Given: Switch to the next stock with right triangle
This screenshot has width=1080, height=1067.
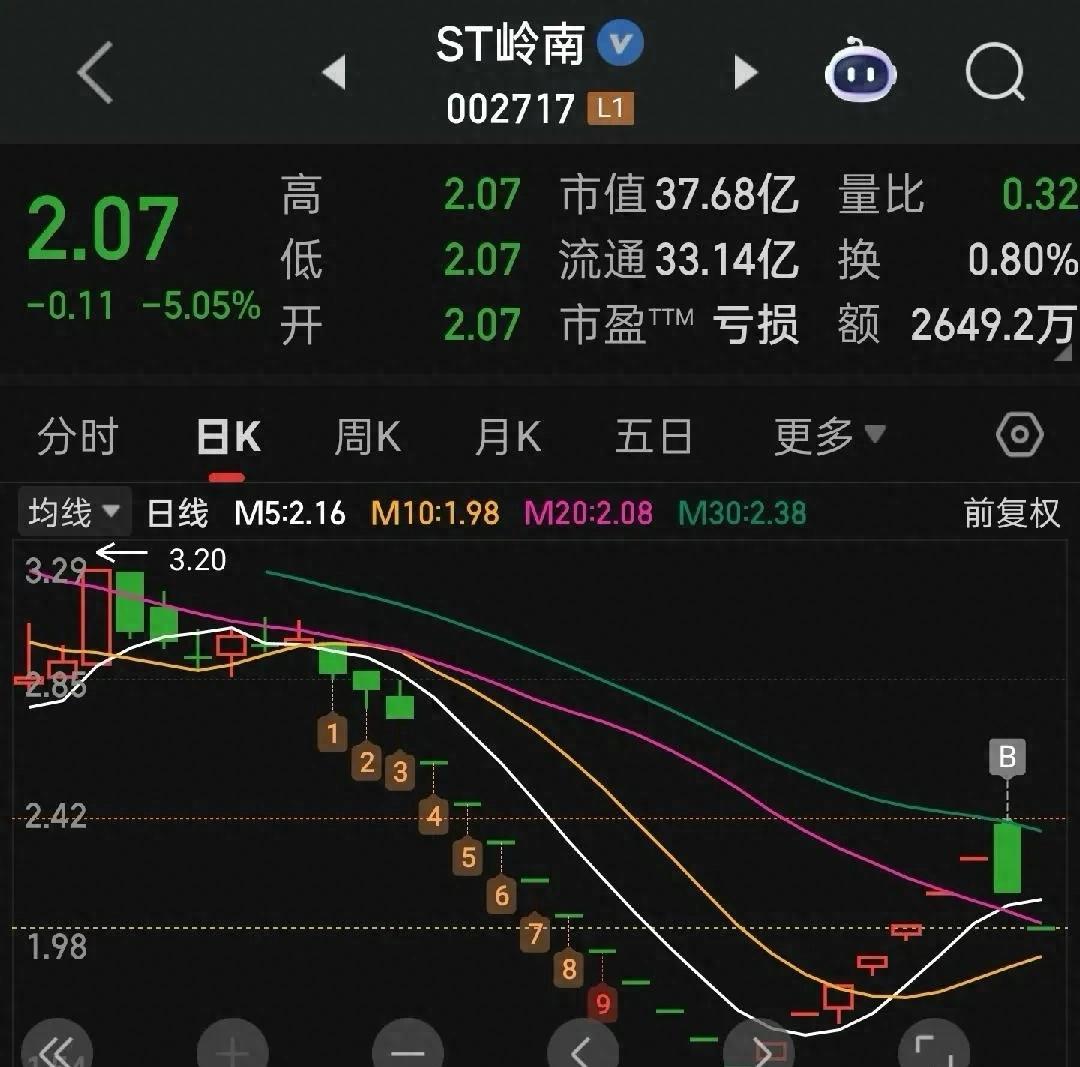Looking at the screenshot, I should (745, 72).
